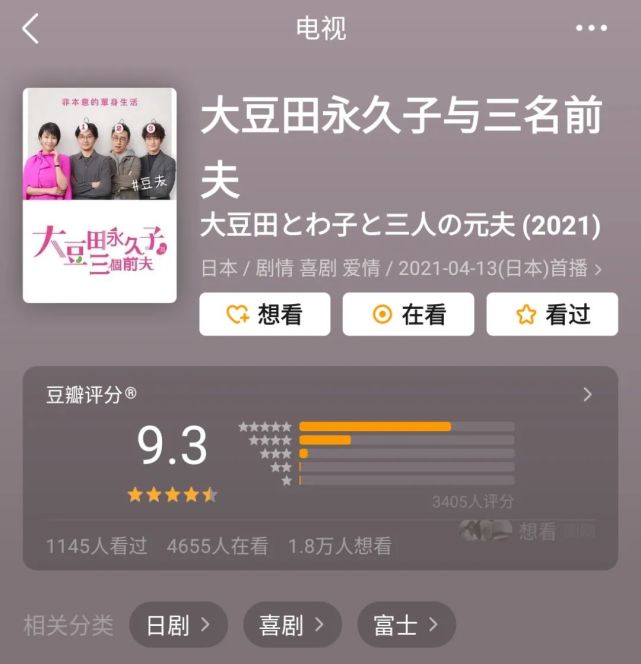Screen dimensions: 641x664
Task: Mark the show as 看过
Action: (x=552, y=315)
